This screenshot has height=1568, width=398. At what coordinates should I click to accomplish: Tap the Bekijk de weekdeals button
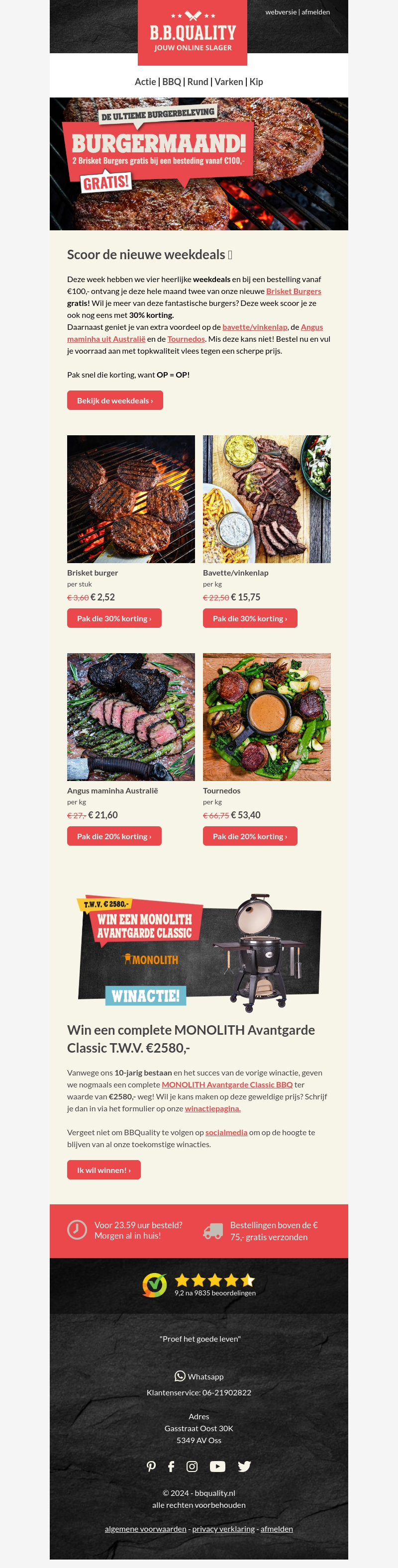115,400
